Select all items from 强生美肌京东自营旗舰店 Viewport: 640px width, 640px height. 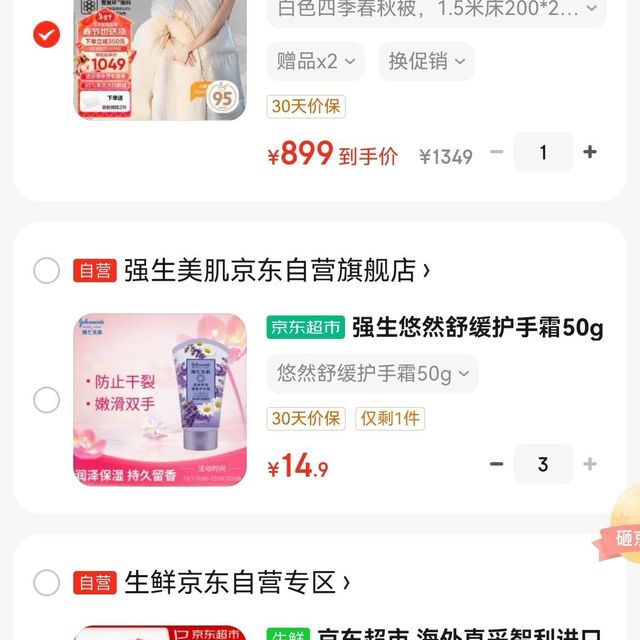tap(47, 270)
